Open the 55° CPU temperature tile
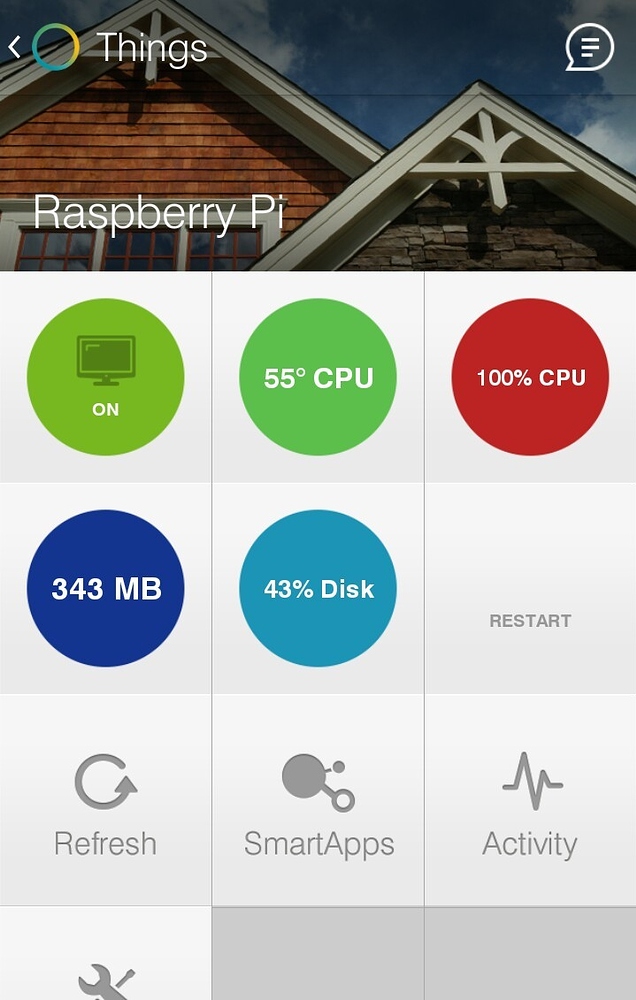 pos(318,377)
